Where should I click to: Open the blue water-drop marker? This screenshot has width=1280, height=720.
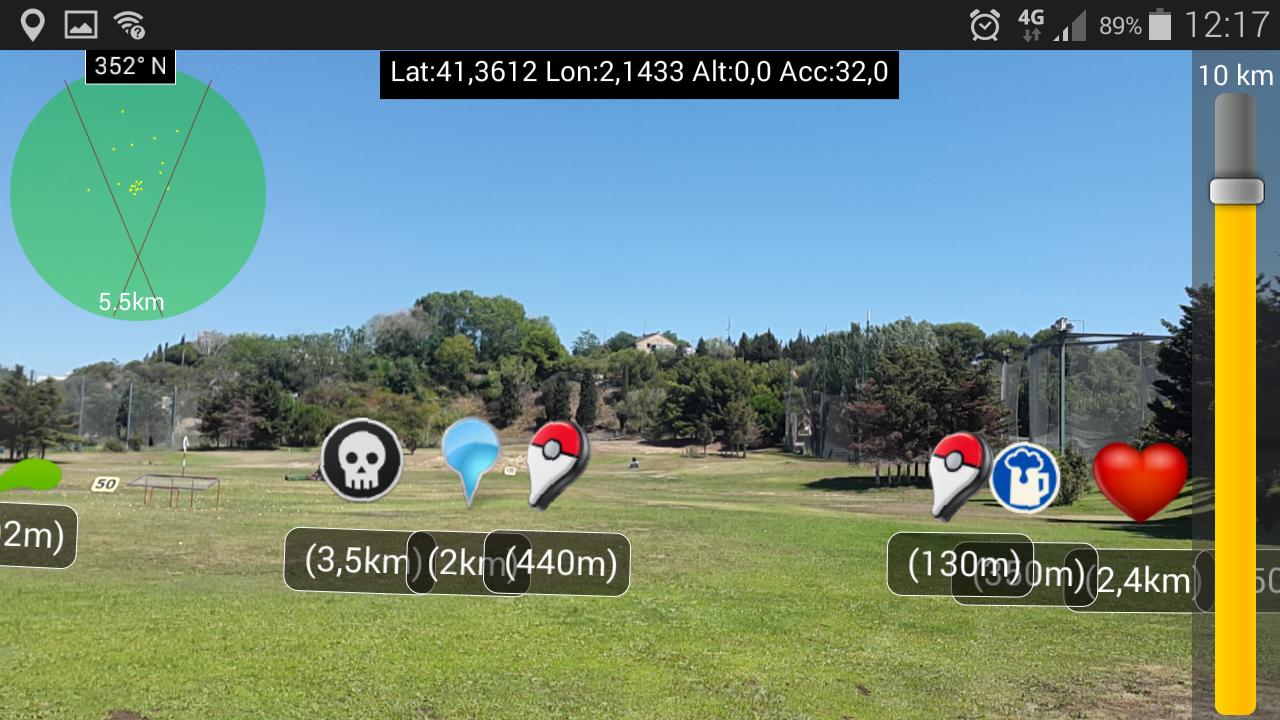click(x=470, y=455)
